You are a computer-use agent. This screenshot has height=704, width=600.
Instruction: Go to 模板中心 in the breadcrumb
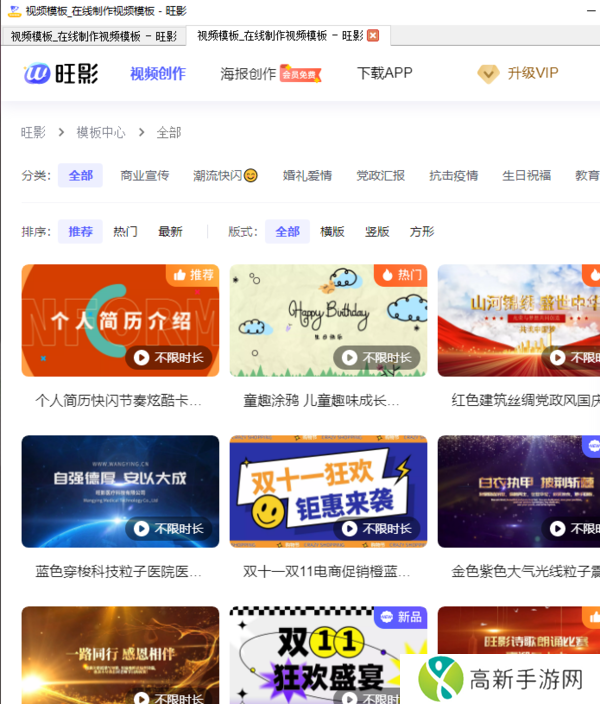(x=101, y=132)
